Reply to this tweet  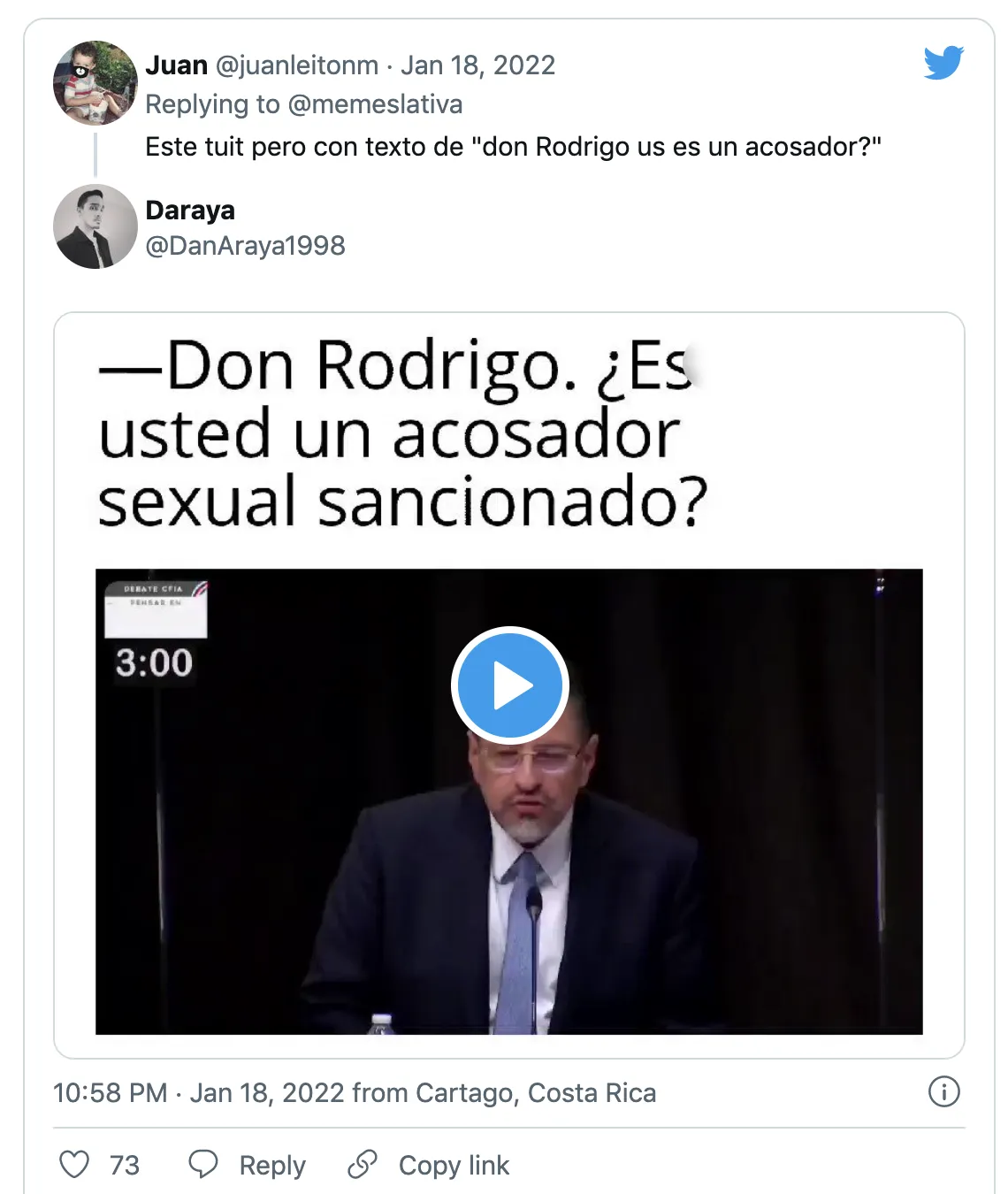[x=248, y=1164]
